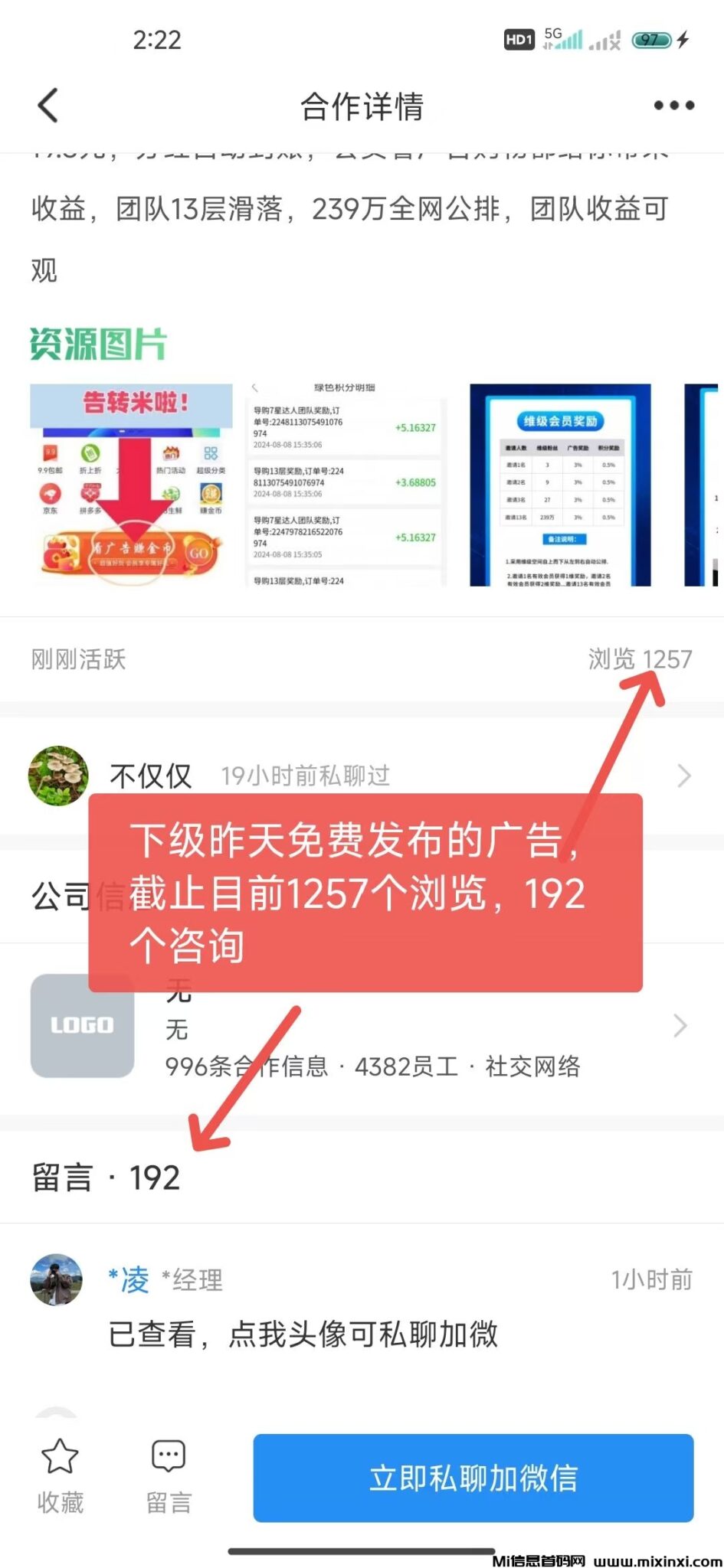
Task: Tap 收藏 to bookmark this post
Action: point(60,1475)
